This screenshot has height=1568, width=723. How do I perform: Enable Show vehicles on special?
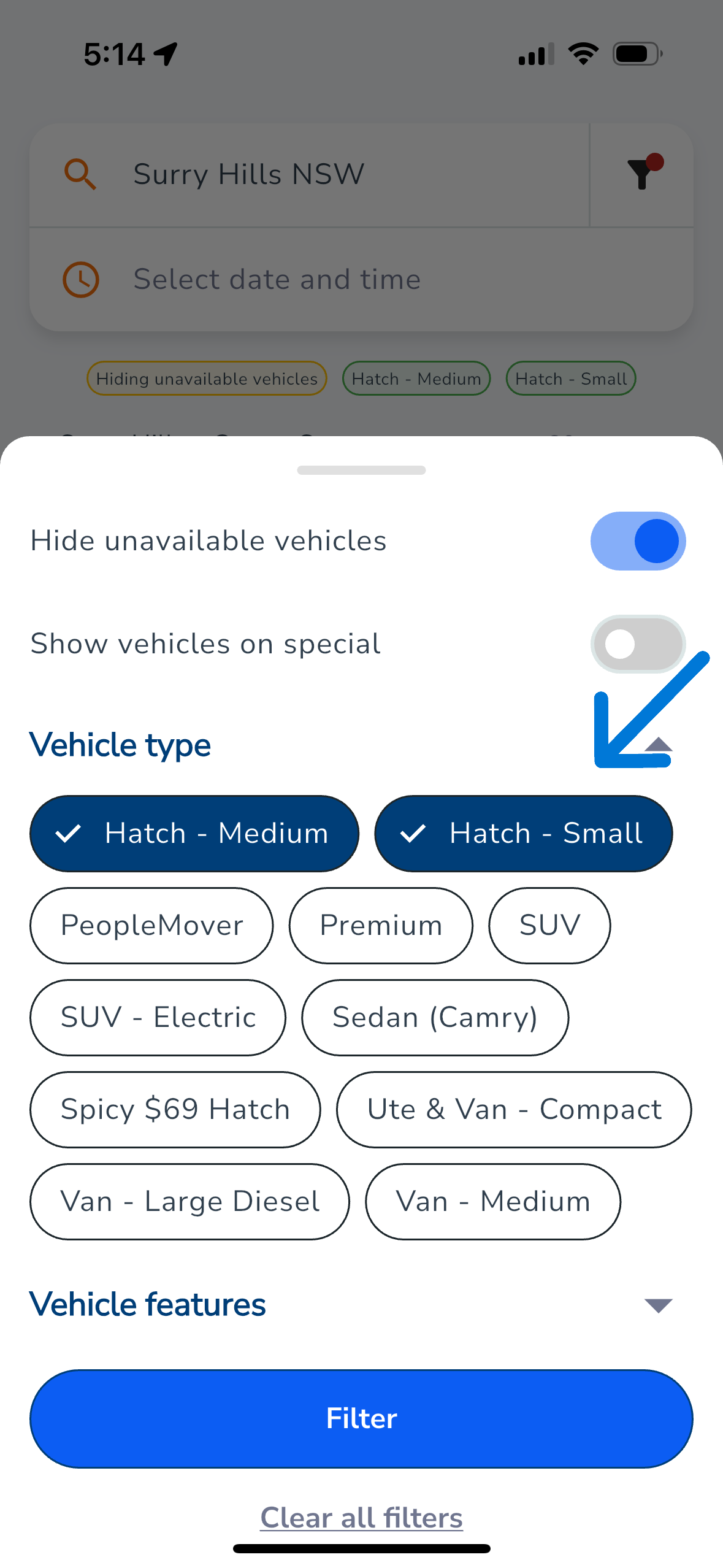(x=638, y=644)
